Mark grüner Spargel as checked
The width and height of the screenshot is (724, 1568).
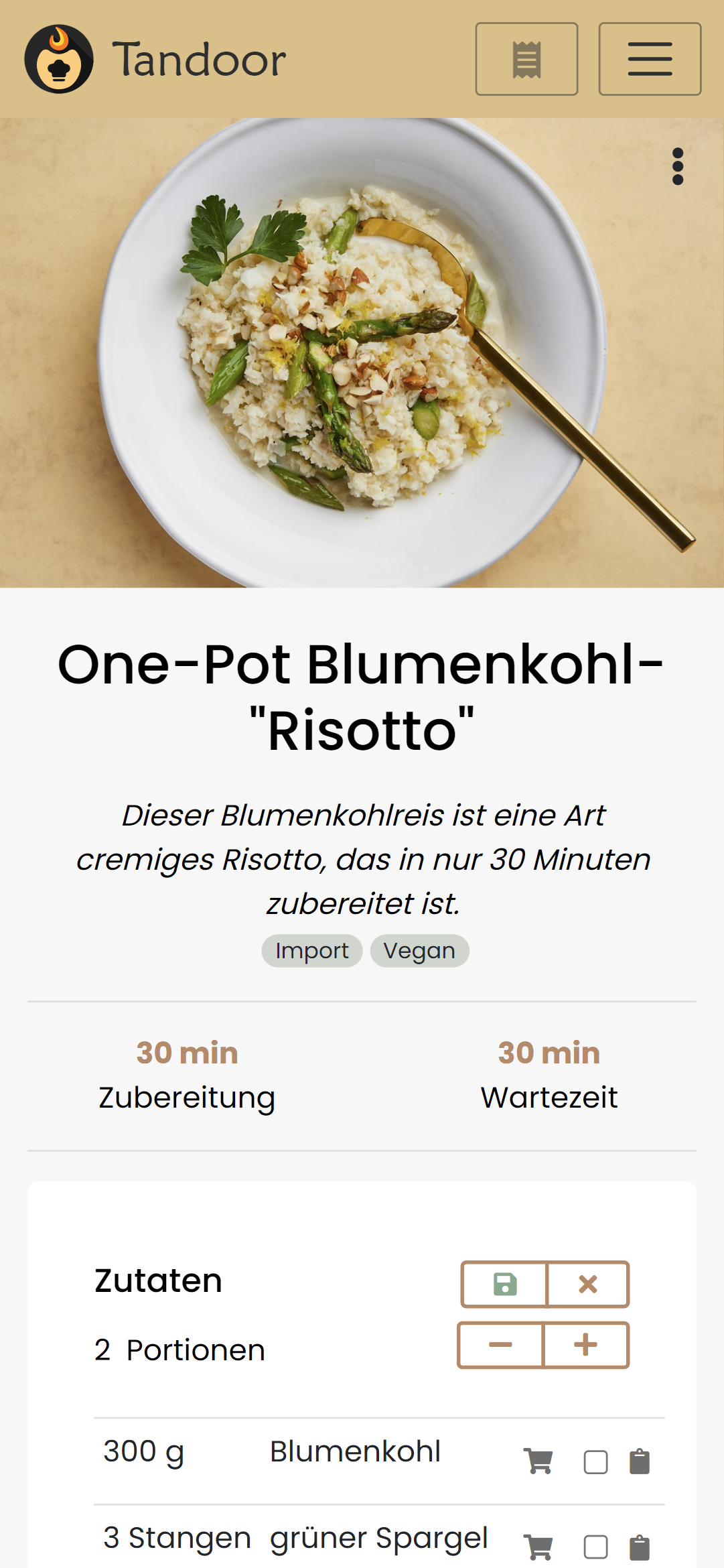click(x=595, y=1547)
